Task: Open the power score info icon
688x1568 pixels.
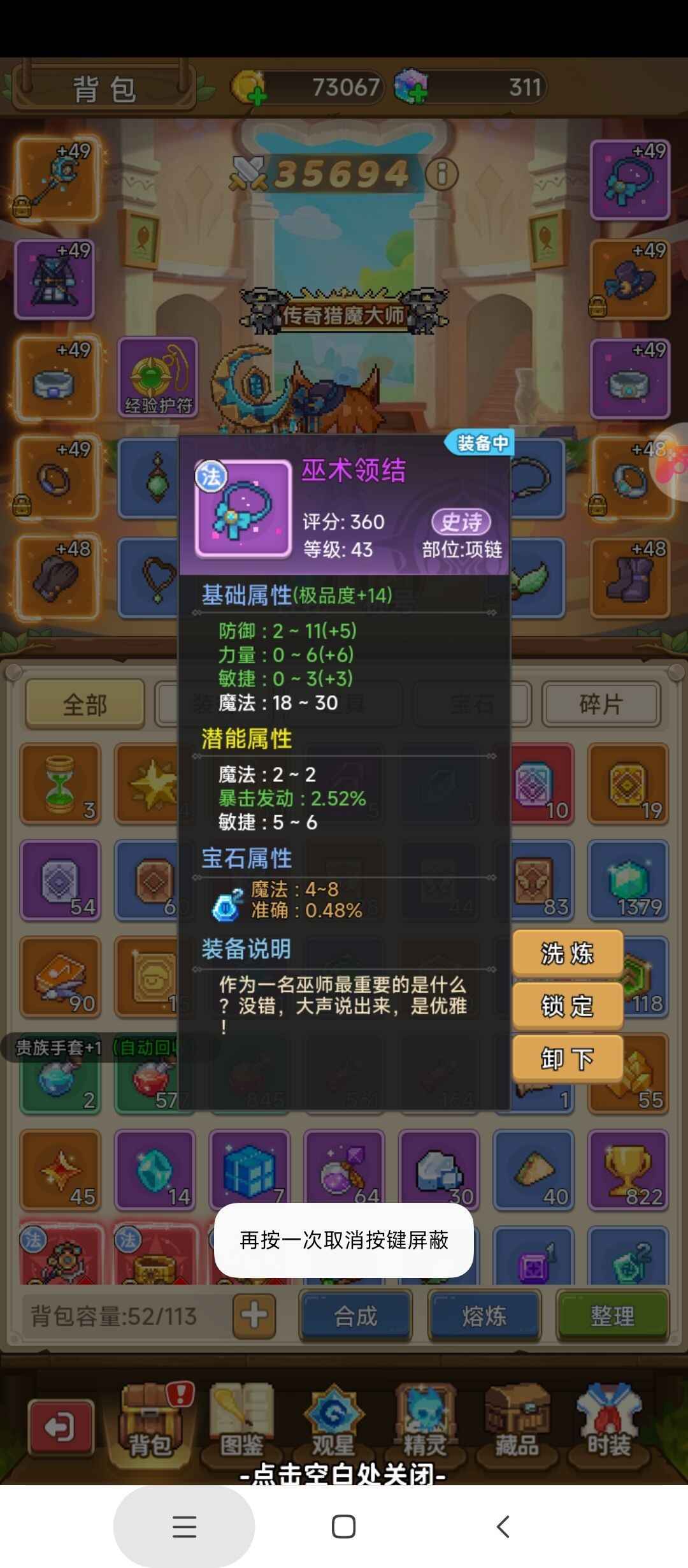Action: 441,173
